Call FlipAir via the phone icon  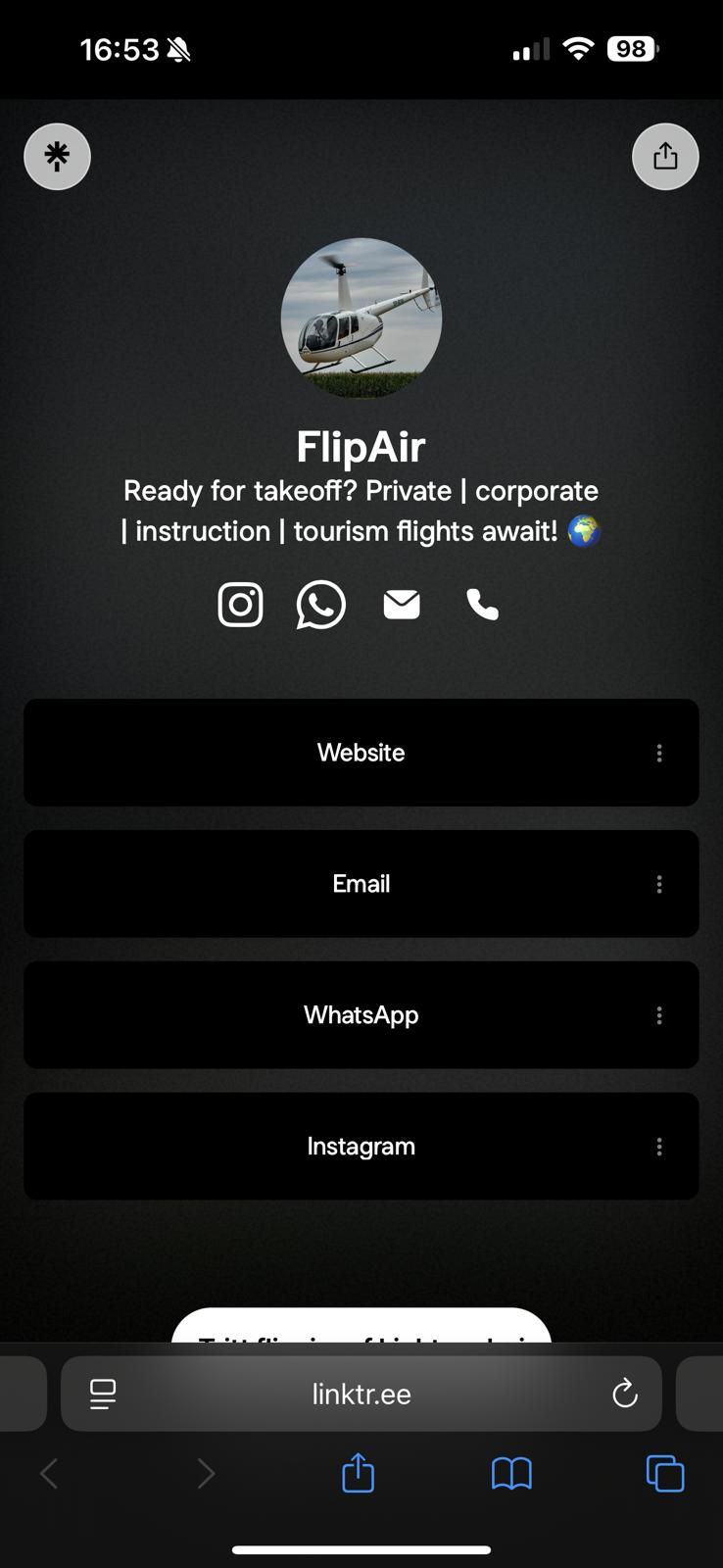(x=483, y=605)
